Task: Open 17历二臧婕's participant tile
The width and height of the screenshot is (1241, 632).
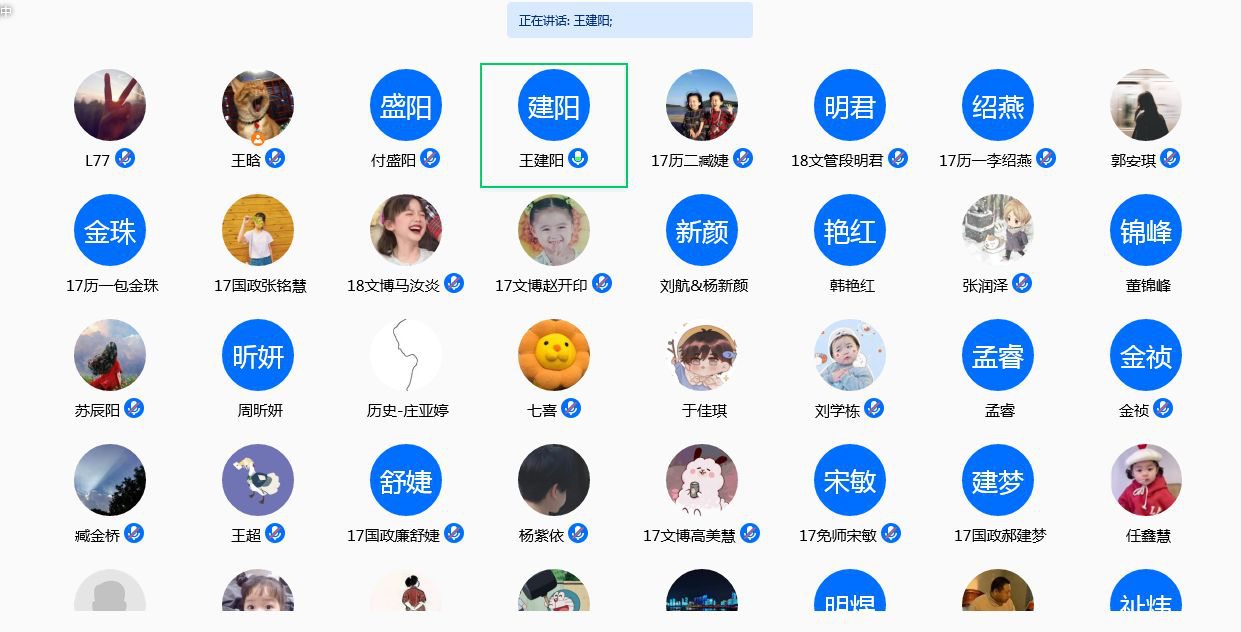Action: coord(702,106)
